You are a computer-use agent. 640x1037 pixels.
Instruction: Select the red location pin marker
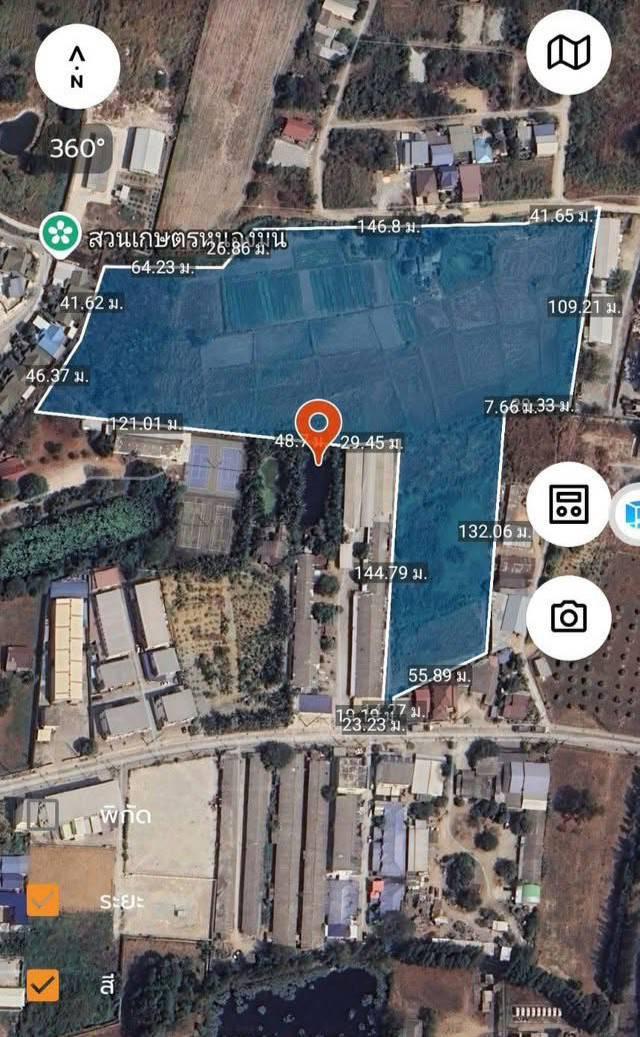(x=318, y=431)
